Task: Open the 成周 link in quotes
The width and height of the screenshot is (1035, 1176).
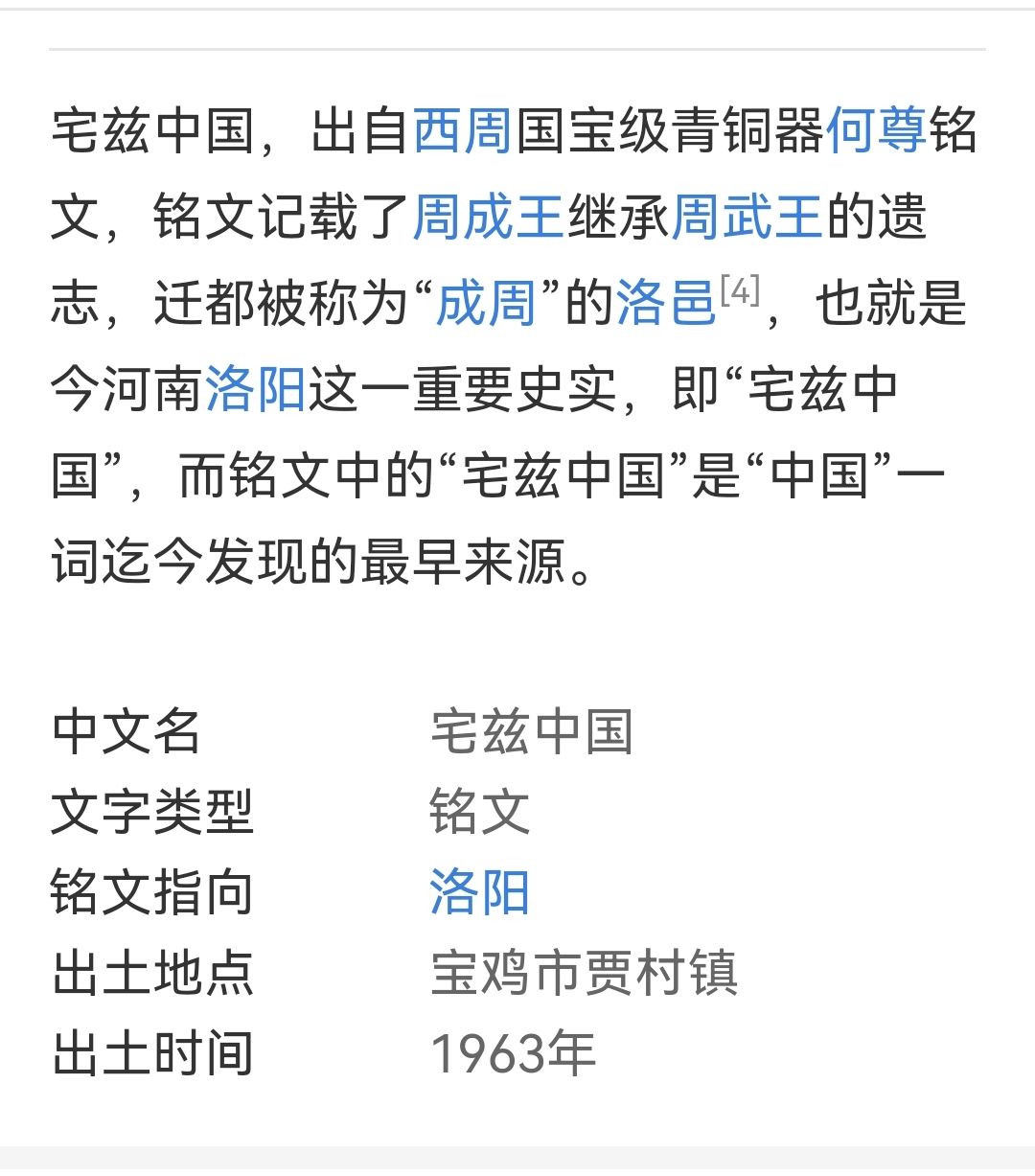Action: coord(486,304)
